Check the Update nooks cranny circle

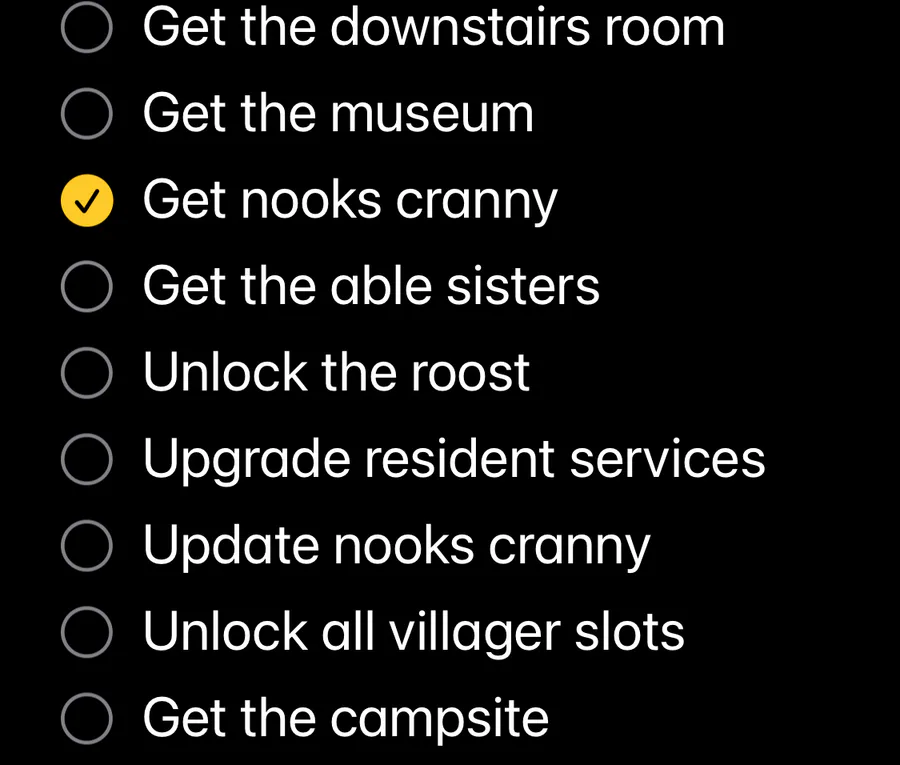tap(87, 546)
